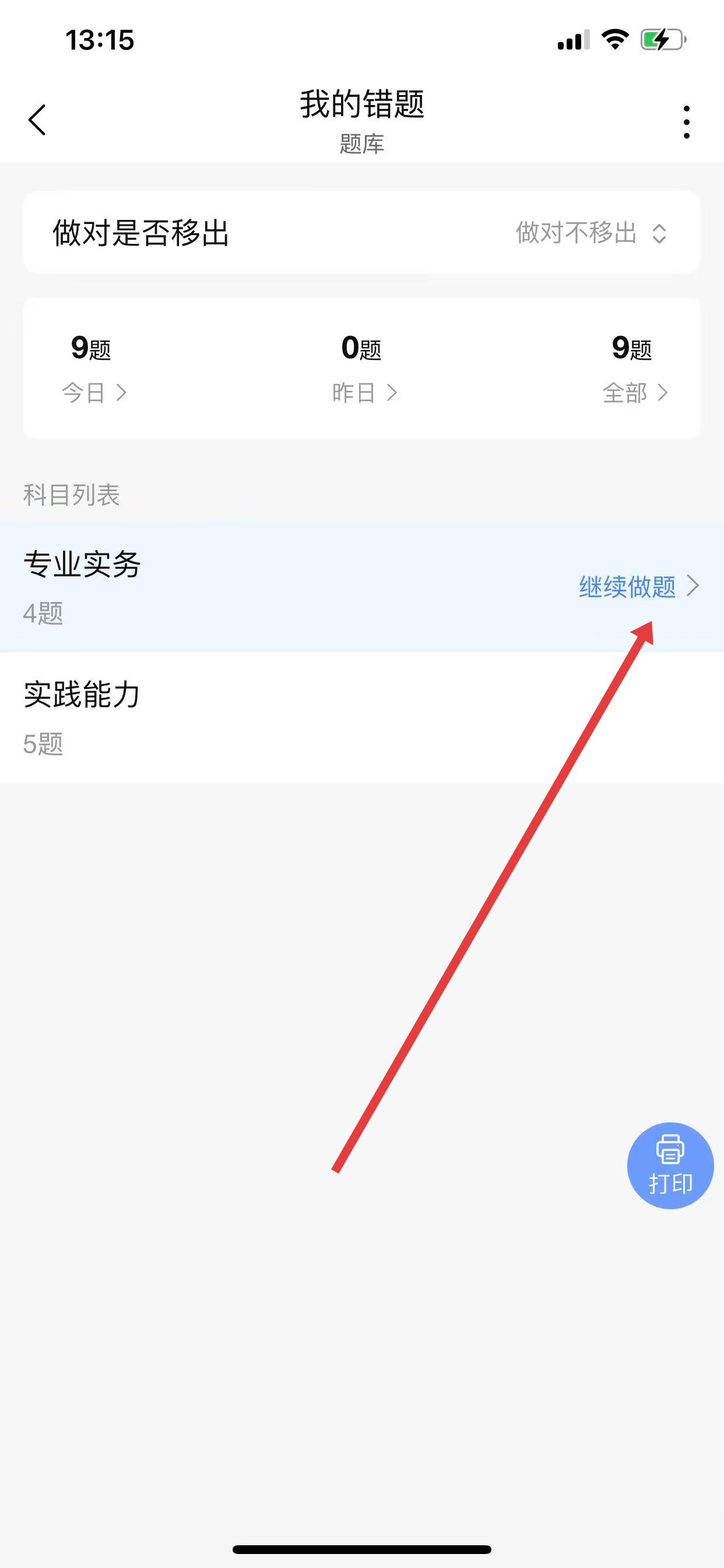Screen dimensions: 724x1568
Task: Tap 继续做题 for 专业实务
Action: click(x=637, y=587)
